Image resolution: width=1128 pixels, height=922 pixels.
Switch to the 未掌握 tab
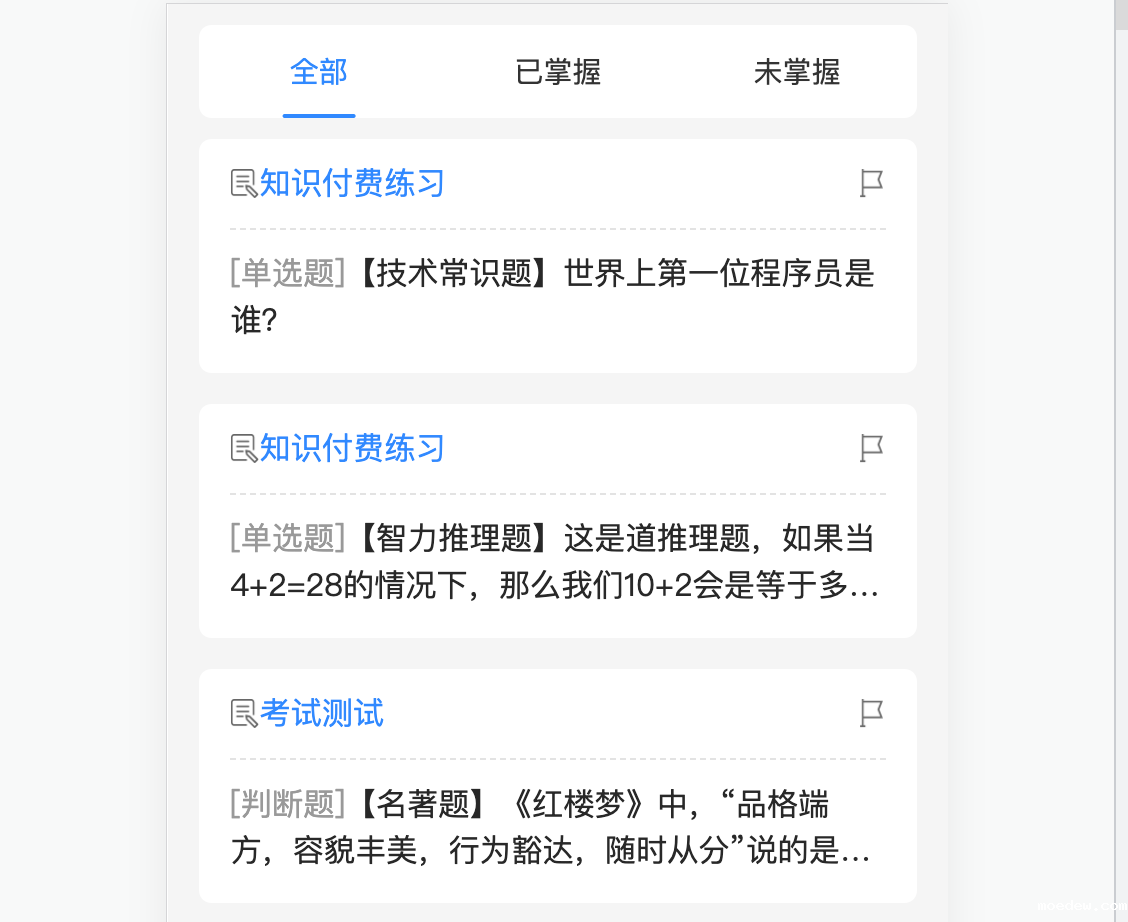[797, 72]
